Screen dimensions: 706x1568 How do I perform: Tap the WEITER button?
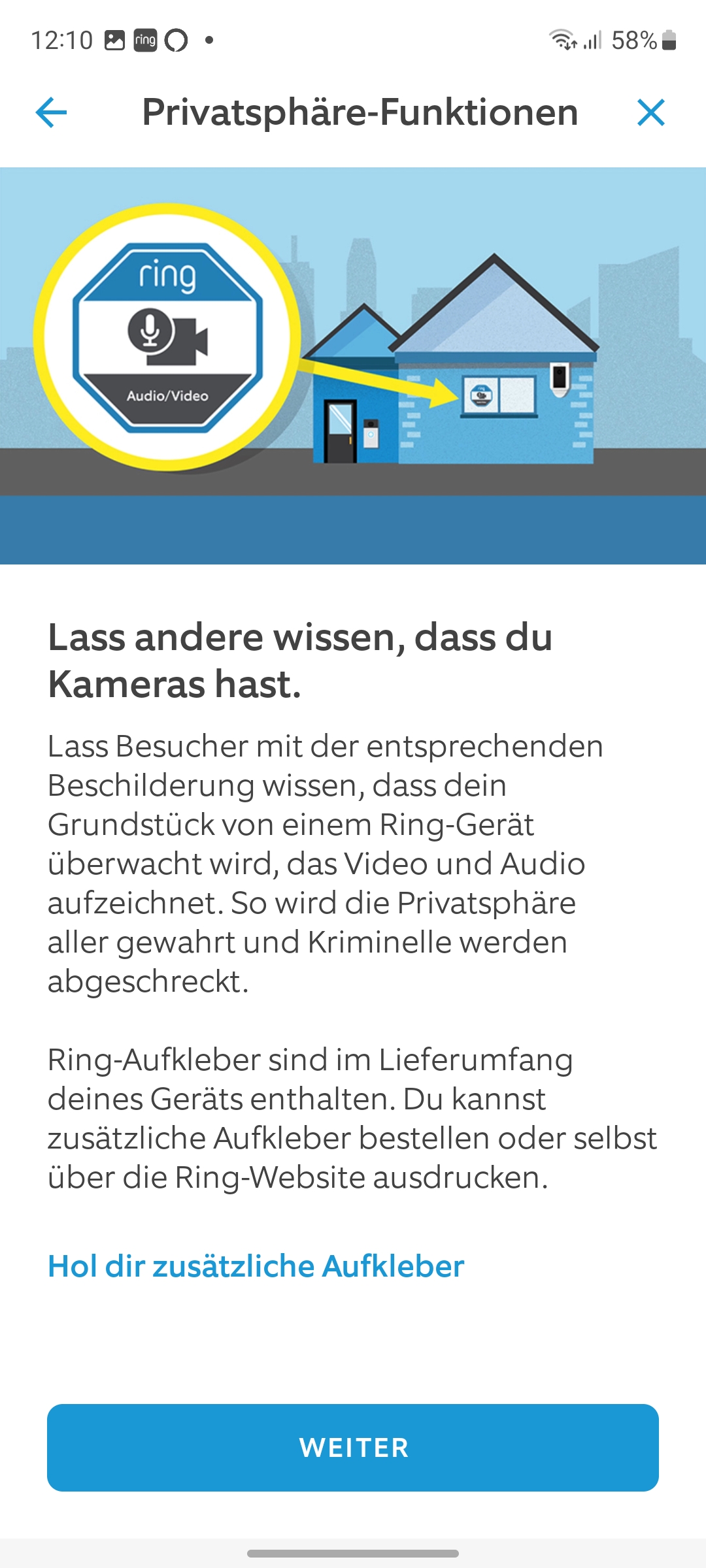coord(353,1448)
